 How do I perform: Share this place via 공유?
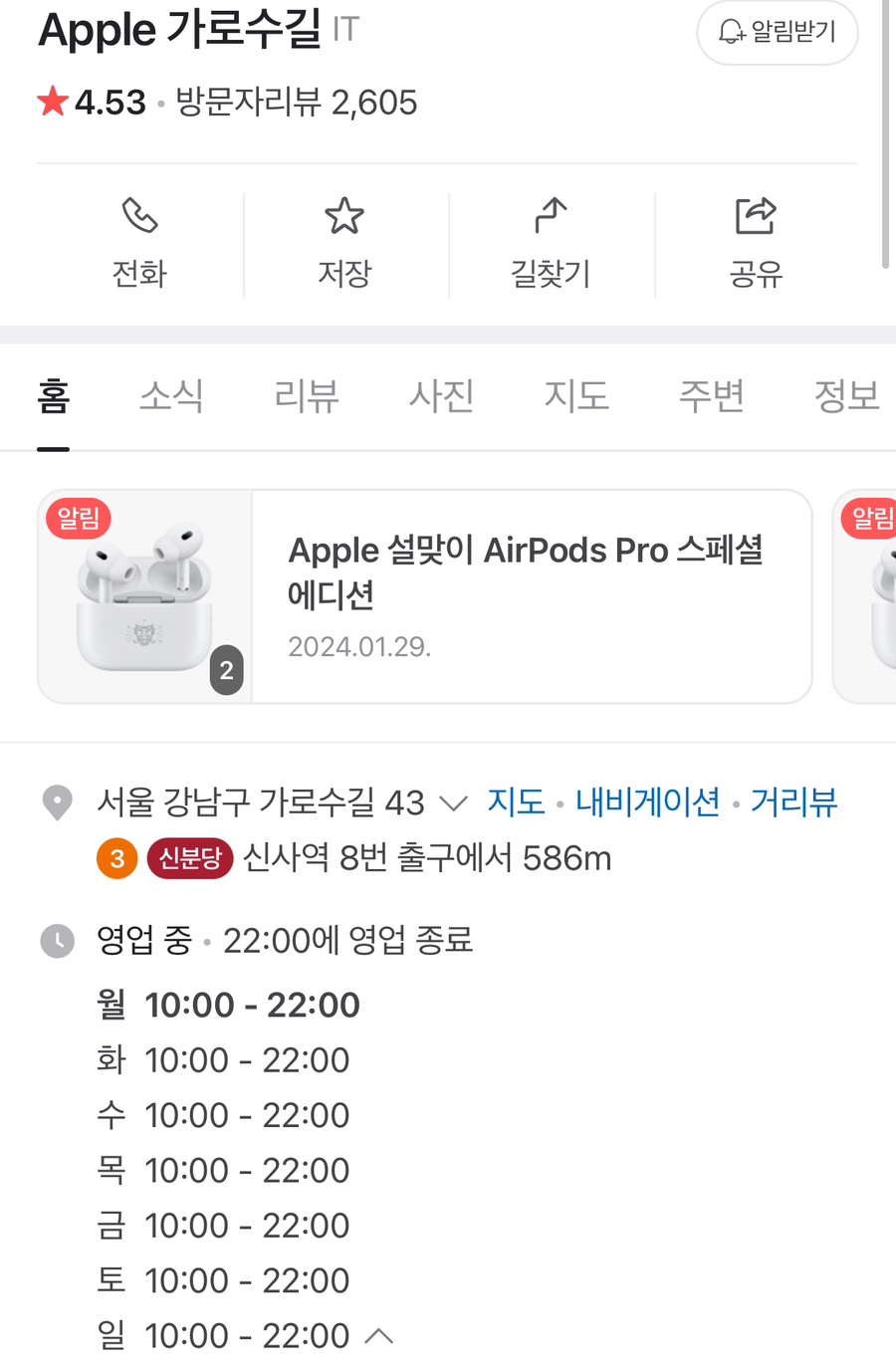tap(756, 244)
